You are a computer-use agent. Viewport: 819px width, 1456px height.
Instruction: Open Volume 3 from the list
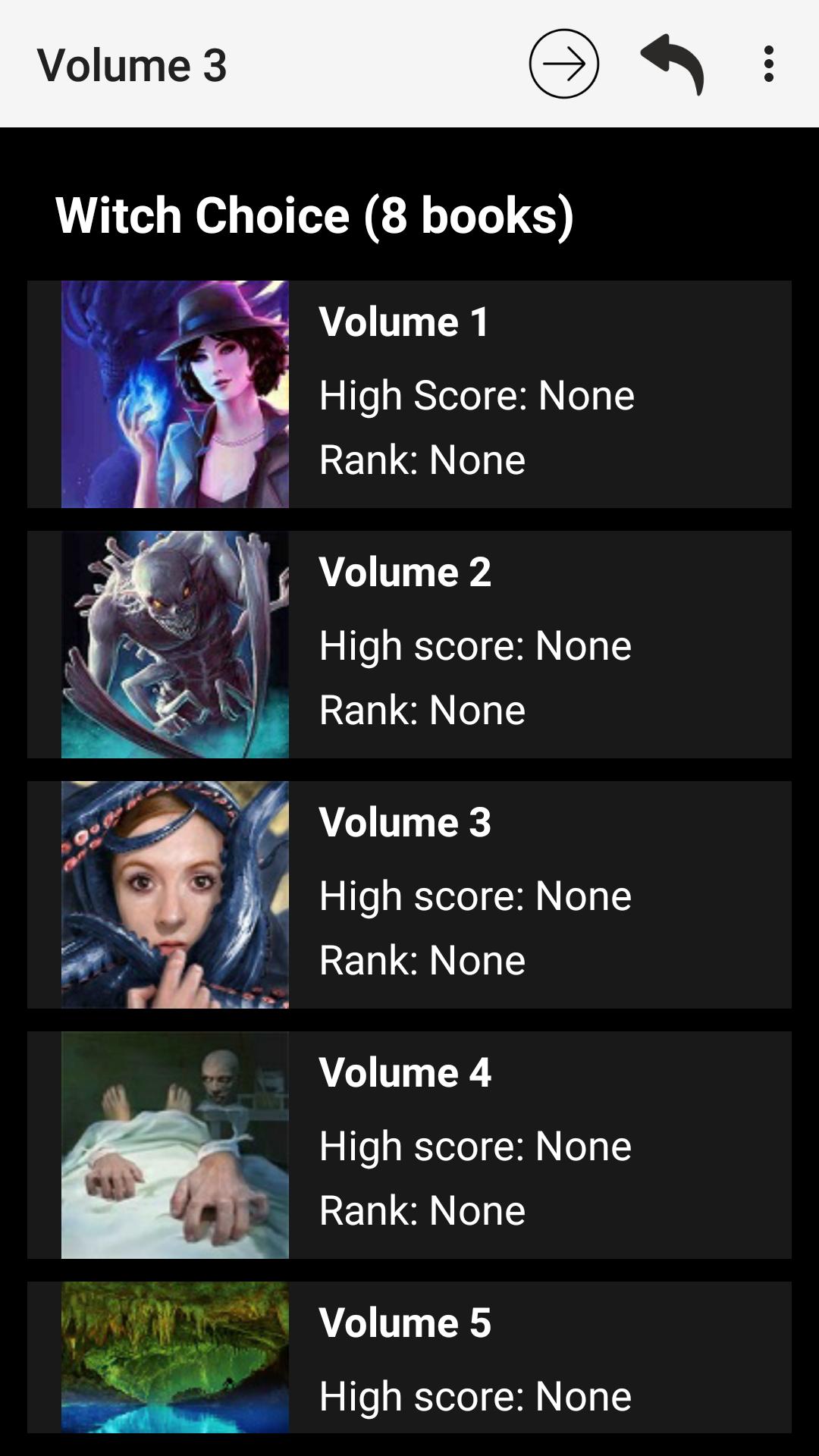[409, 895]
